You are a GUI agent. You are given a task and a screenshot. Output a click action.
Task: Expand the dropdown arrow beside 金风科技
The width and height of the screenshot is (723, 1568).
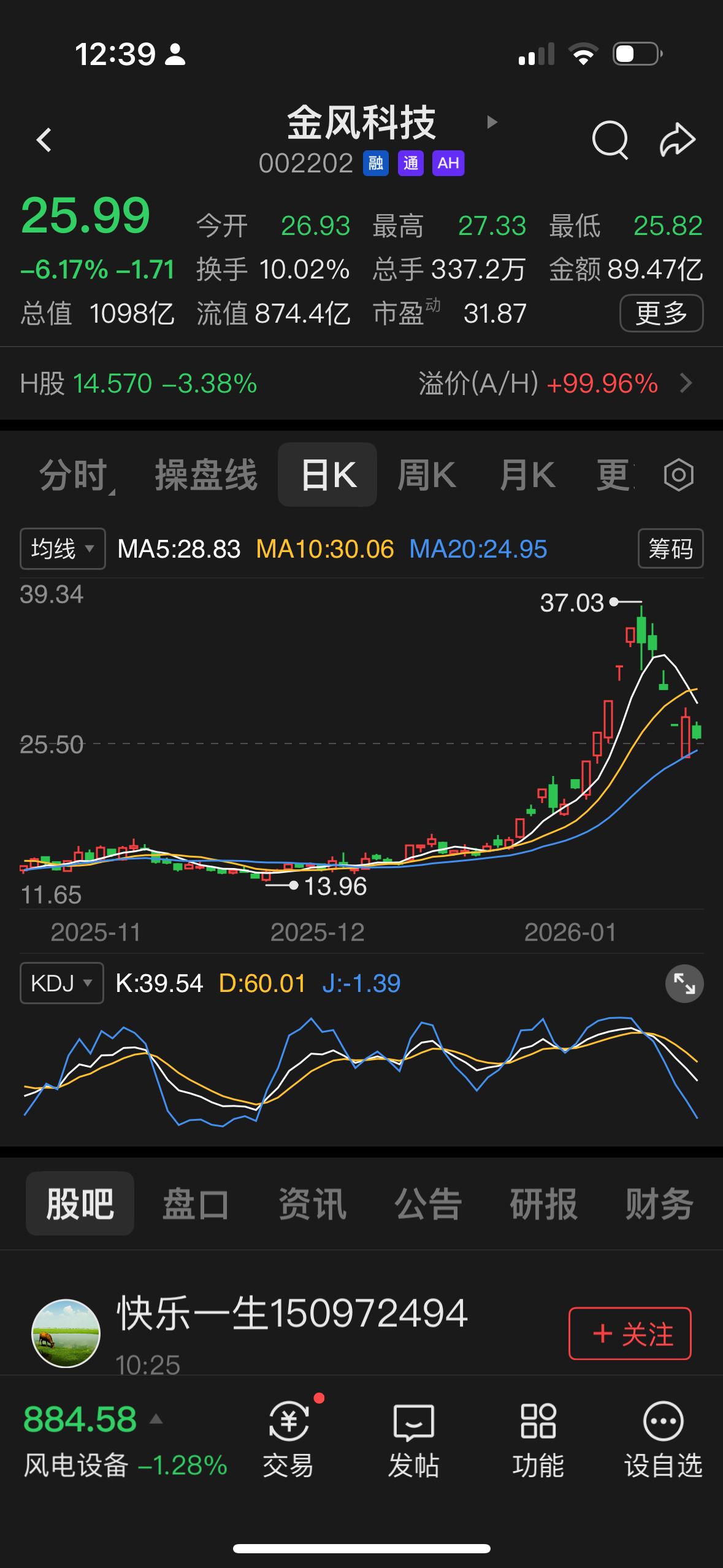[492, 122]
